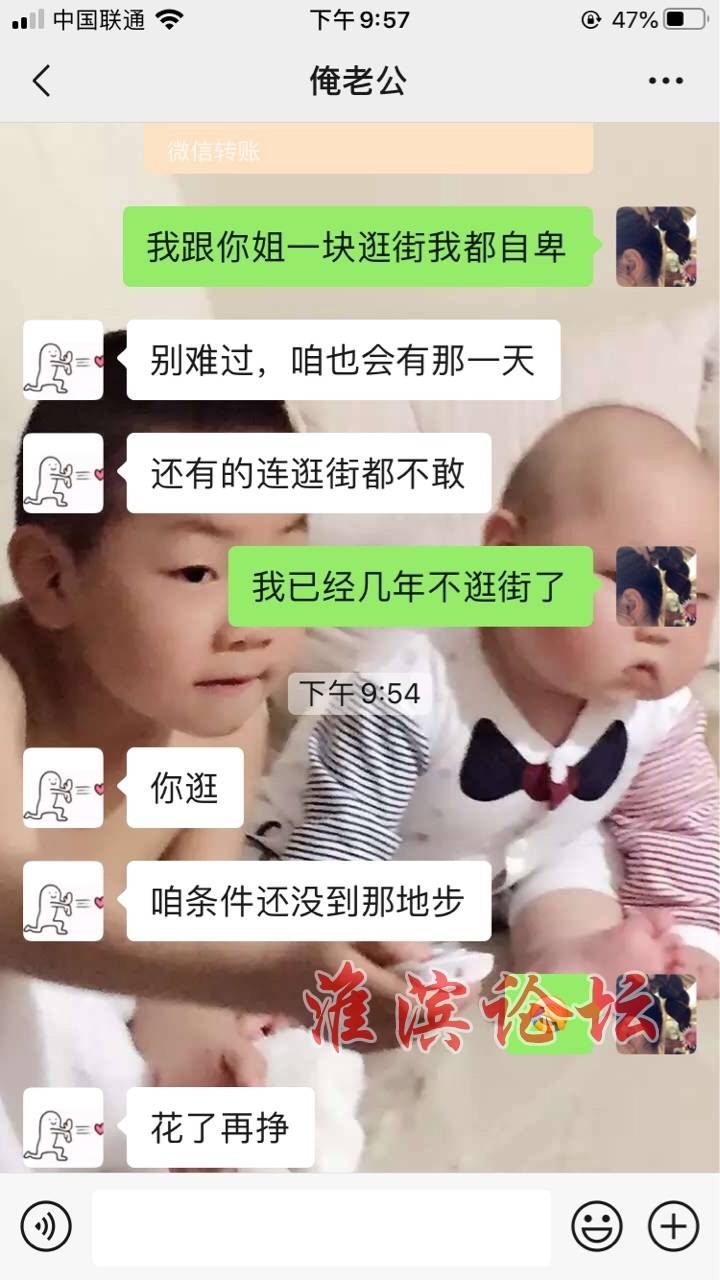Go back from the 俺老公 chat

(41, 81)
